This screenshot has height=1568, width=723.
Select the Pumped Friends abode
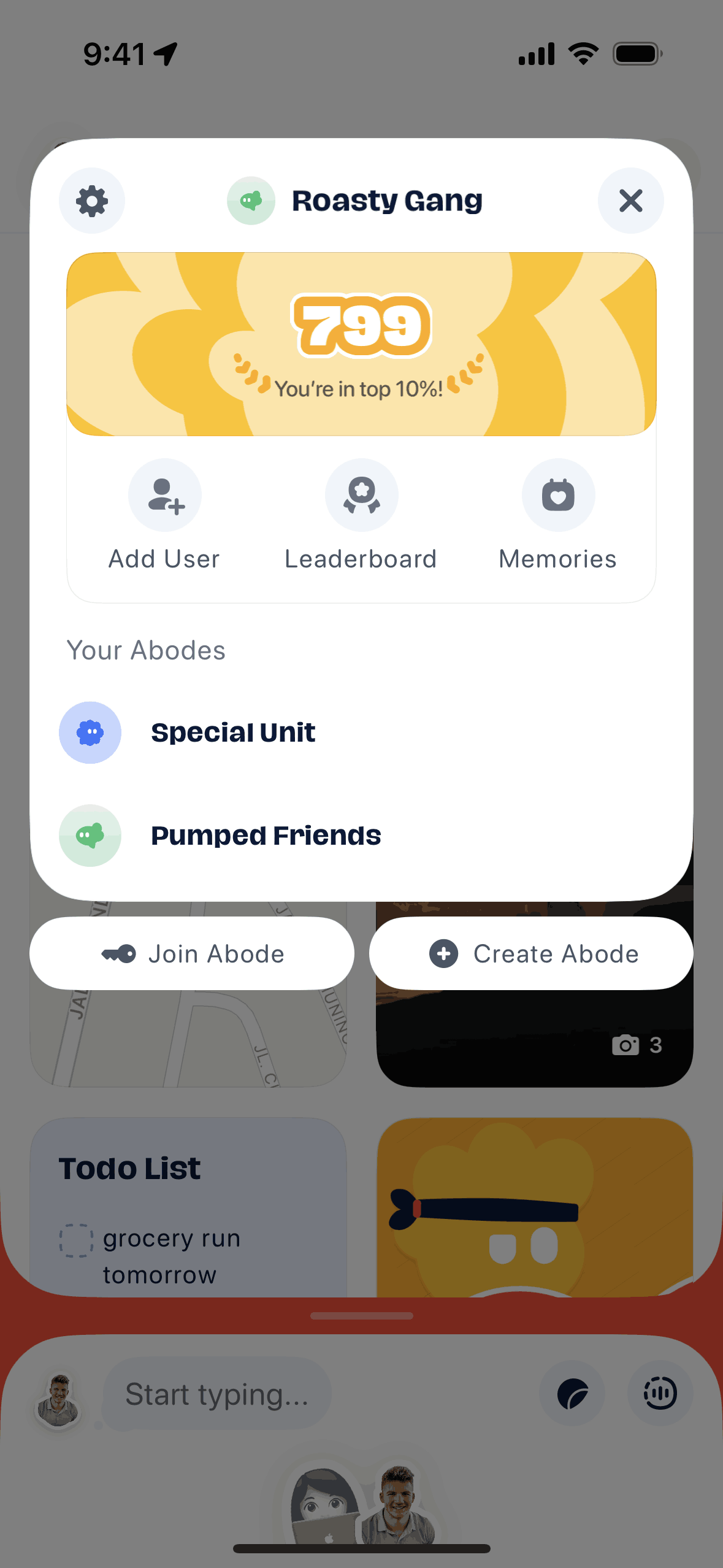[x=265, y=836]
